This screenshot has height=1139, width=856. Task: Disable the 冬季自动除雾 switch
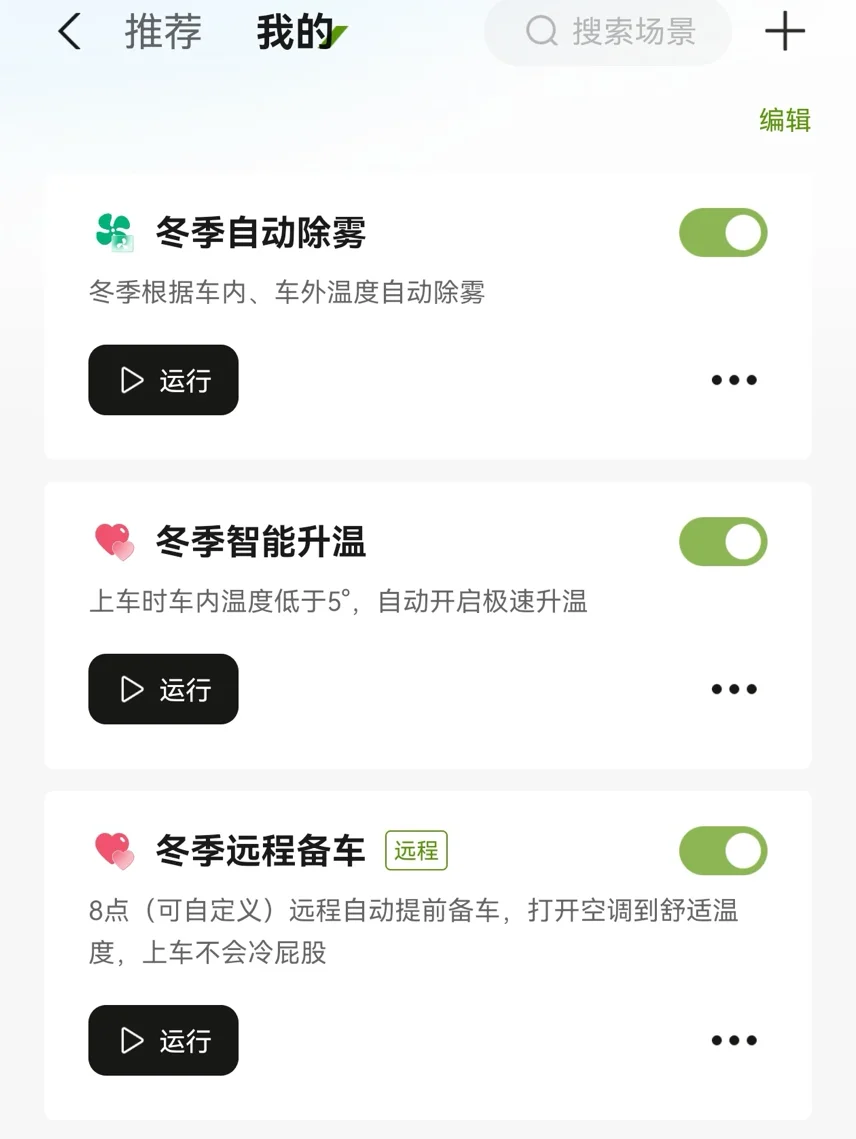(723, 233)
